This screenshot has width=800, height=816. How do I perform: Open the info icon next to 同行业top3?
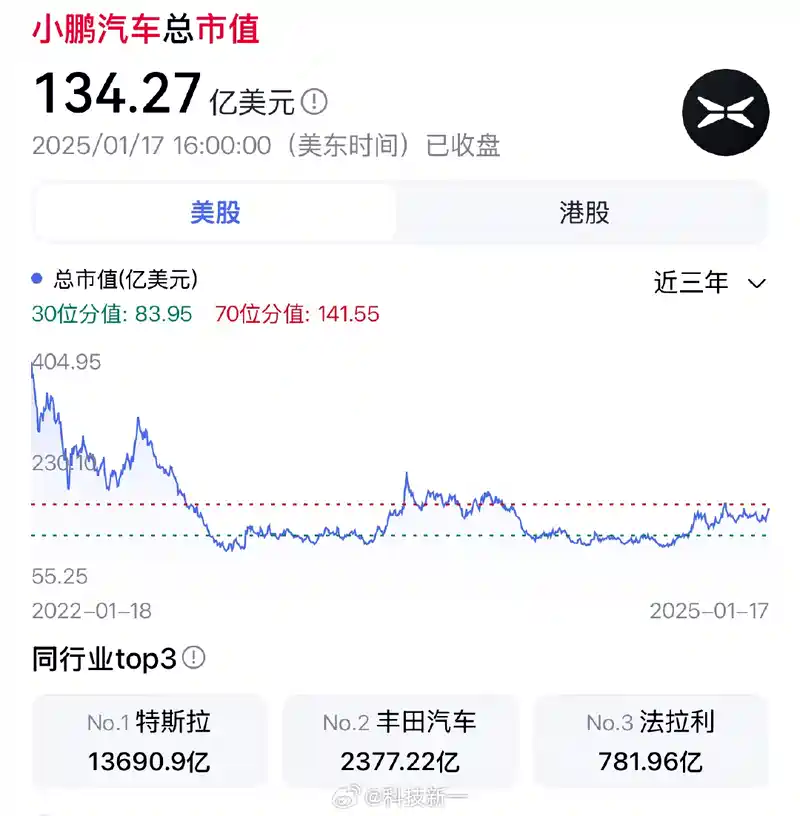(x=194, y=658)
